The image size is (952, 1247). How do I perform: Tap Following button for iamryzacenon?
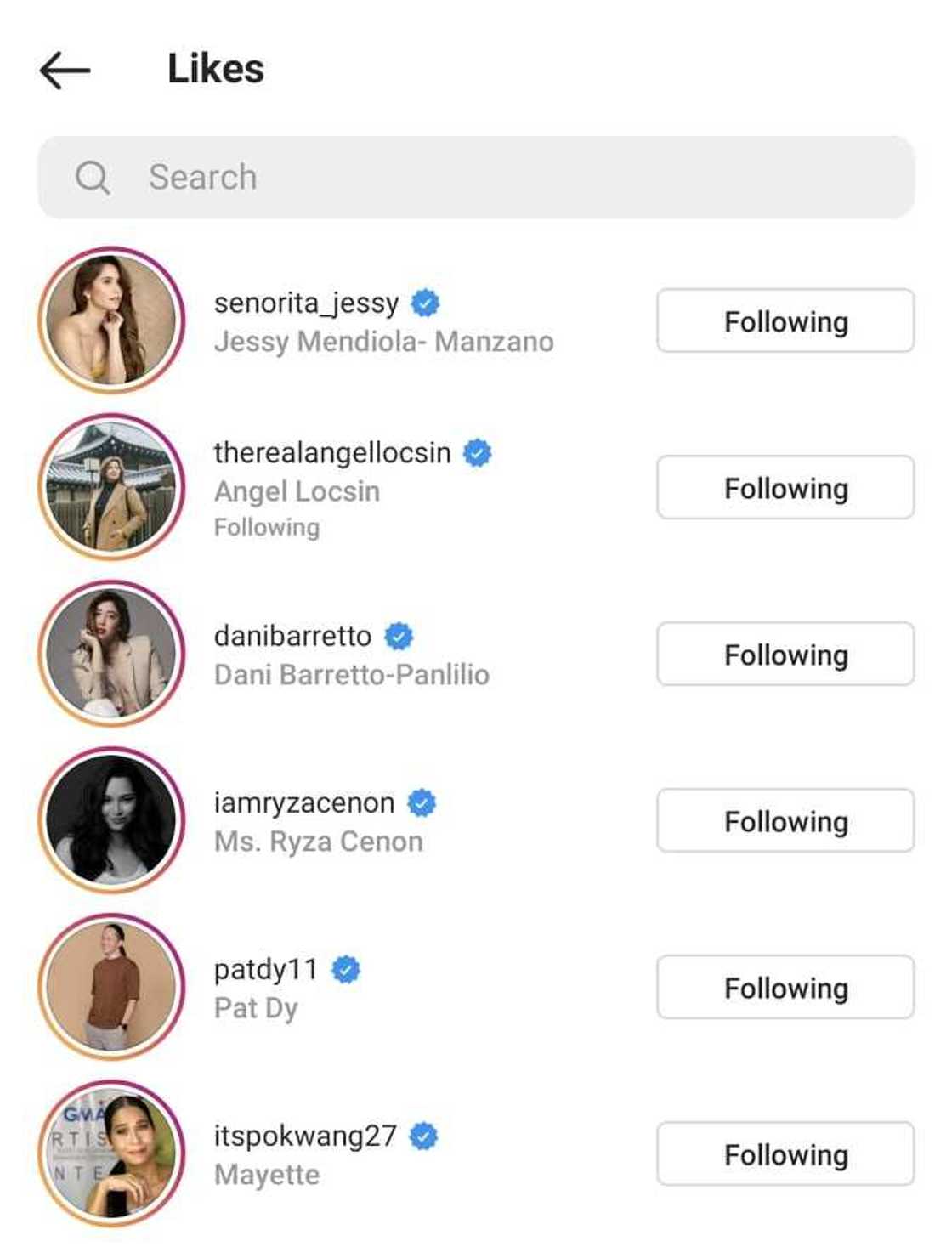pyautogui.click(x=785, y=821)
